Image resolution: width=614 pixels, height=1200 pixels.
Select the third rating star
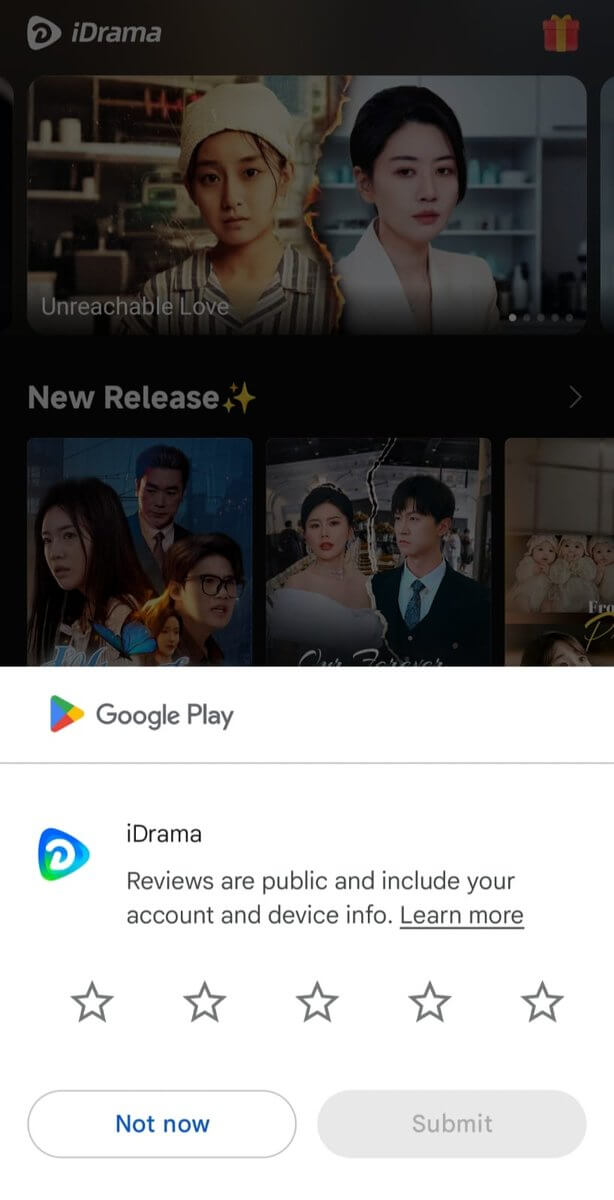click(x=318, y=1001)
